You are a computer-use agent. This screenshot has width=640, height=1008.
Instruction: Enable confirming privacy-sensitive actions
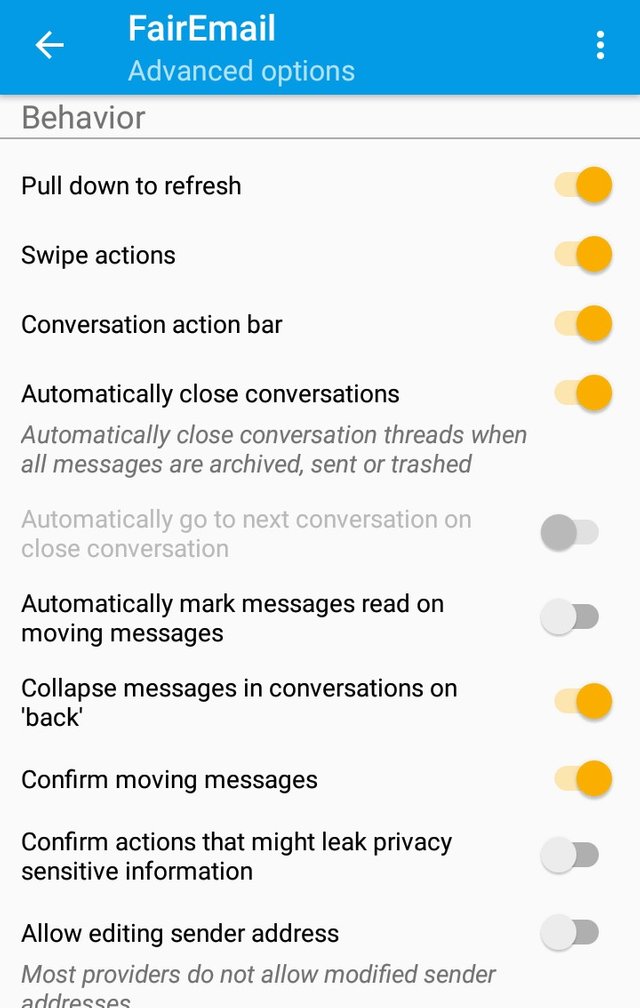tap(570, 856)
